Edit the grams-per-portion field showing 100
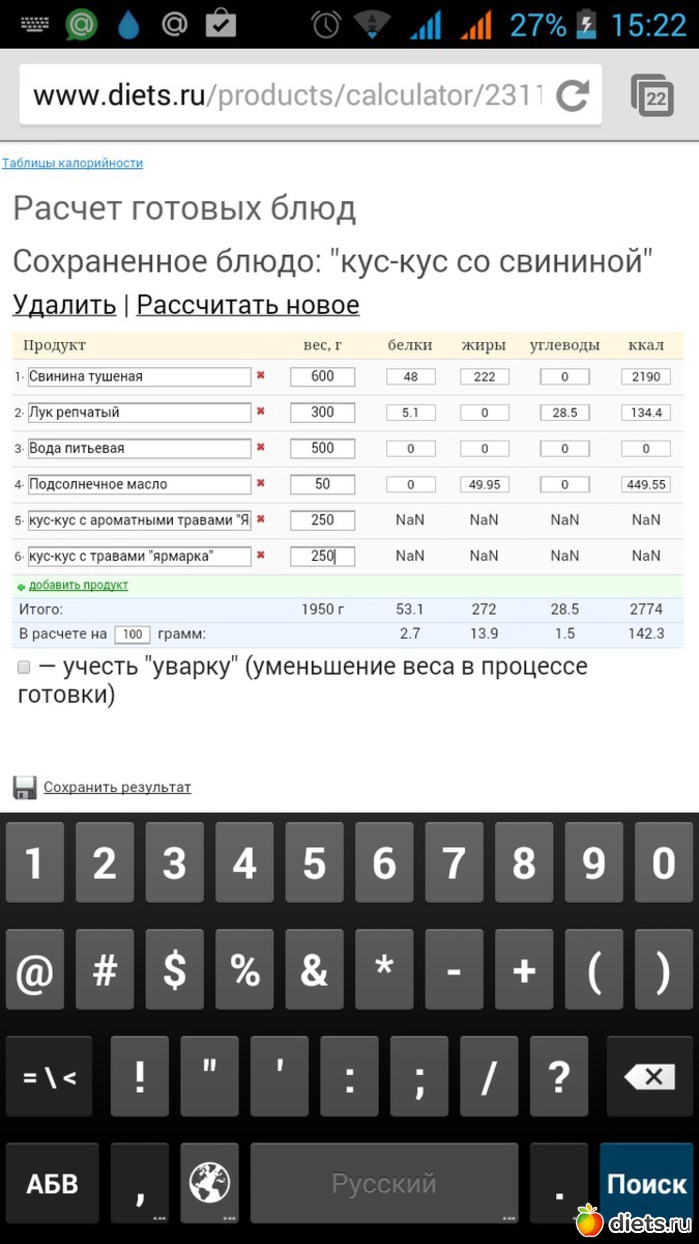Image resolution: width=699 pixels, height=1244 pixels. pos(132,634)
